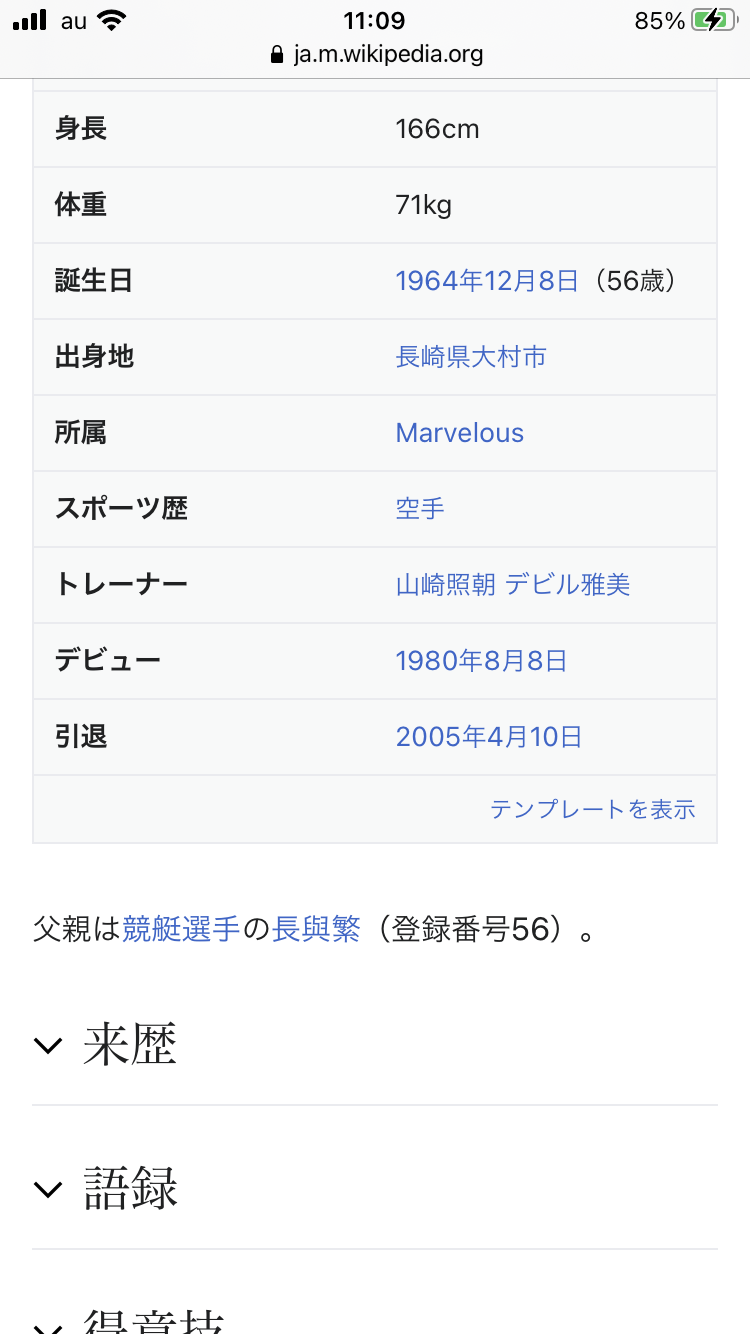
Task: Open the 長崎県大村市 birthplace link
Action: click(x=471, y=357)
